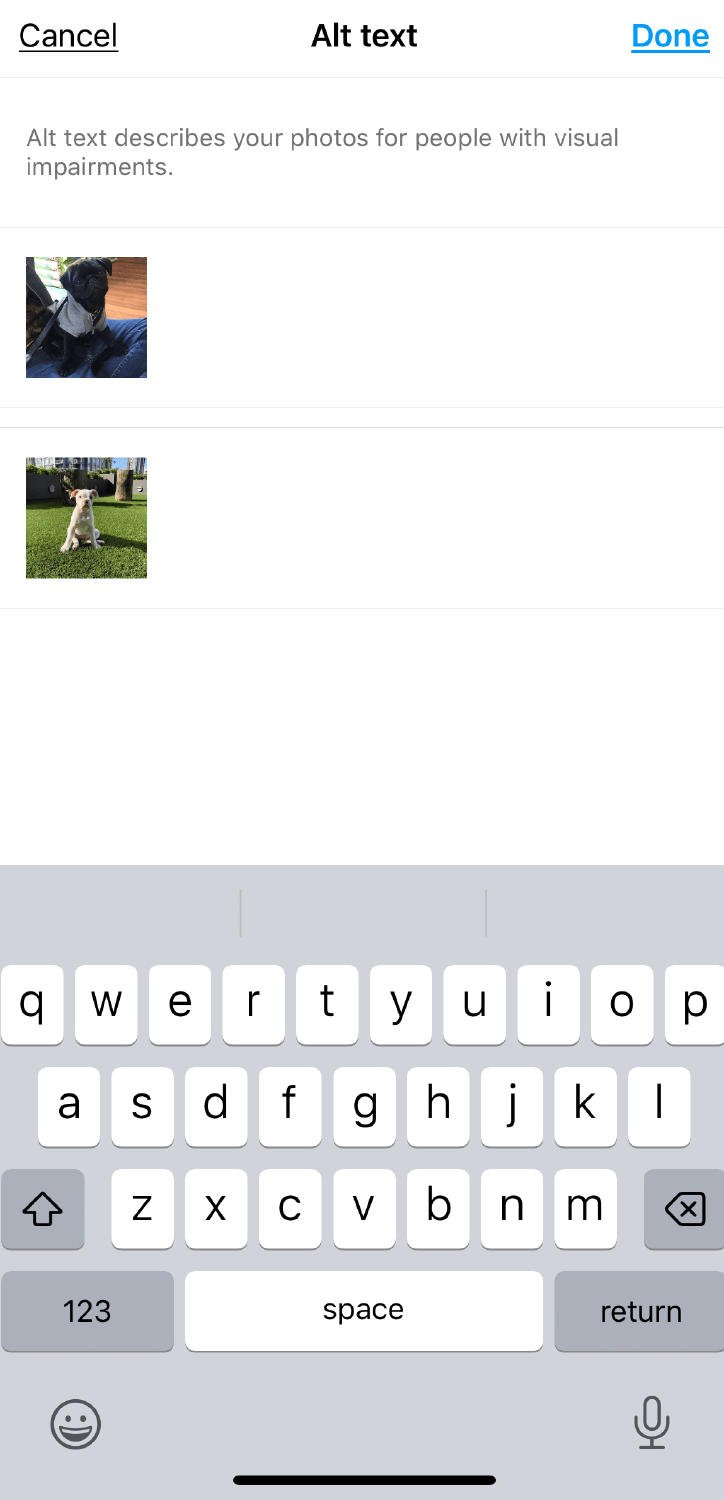The width and height of the screenshot is (724, 1500).
Task: Select the pug photo thumbnail
Action: tap(86, 317)
